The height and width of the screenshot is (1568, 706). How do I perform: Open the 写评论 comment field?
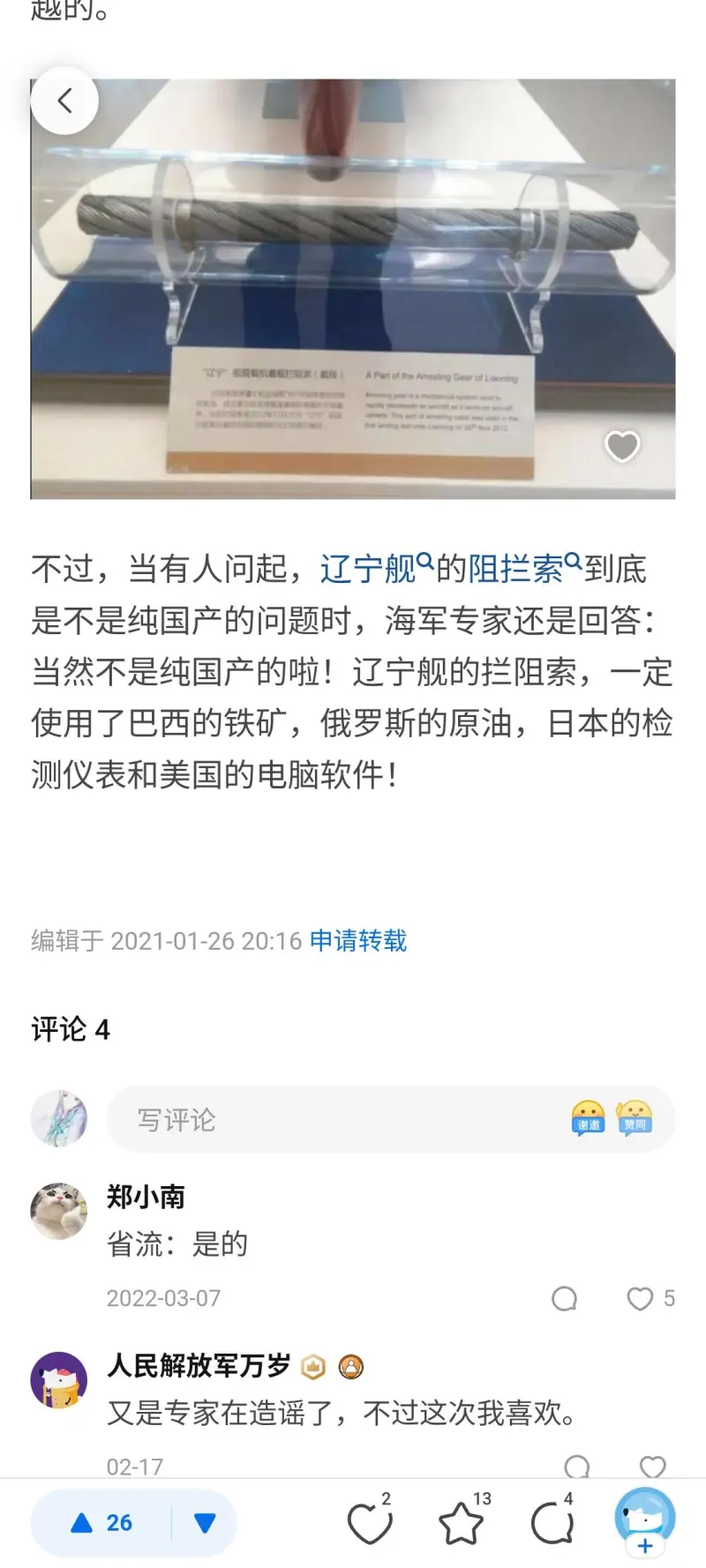click(335, 1120)
